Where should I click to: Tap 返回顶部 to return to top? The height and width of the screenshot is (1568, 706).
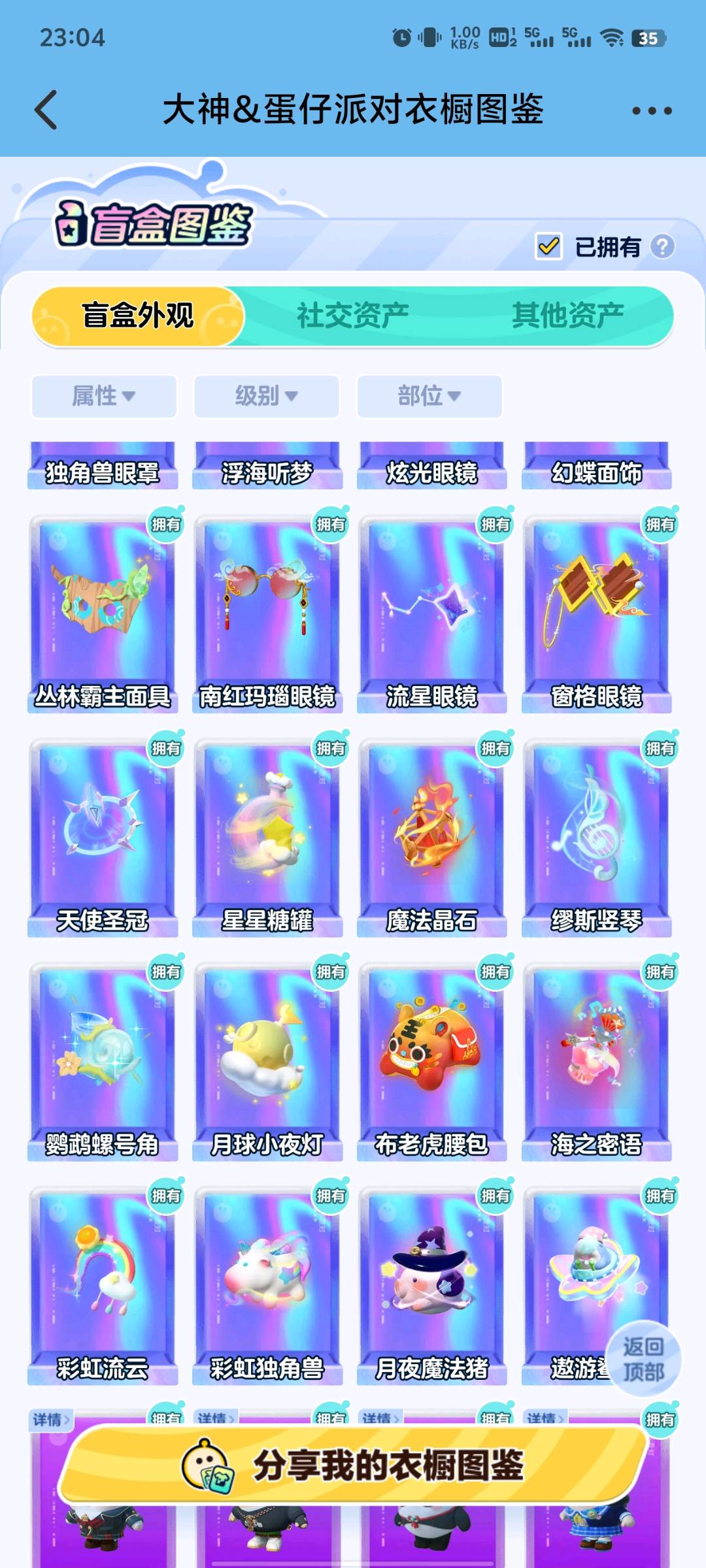643,1359
